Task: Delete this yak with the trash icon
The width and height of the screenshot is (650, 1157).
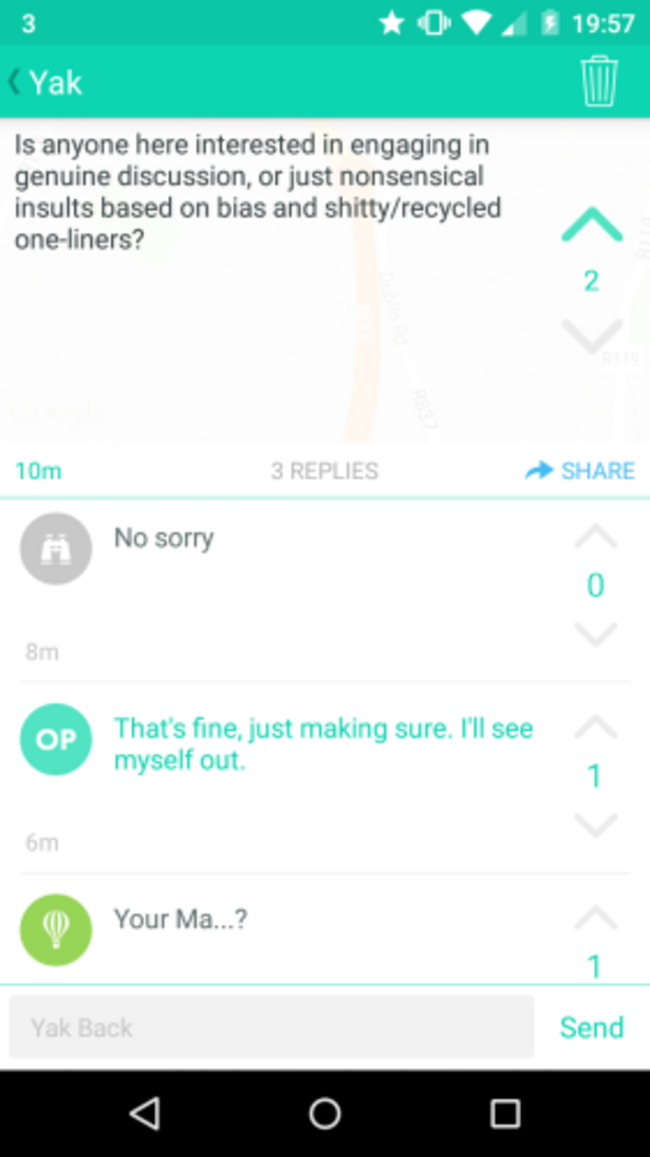Action: [599, 82]
